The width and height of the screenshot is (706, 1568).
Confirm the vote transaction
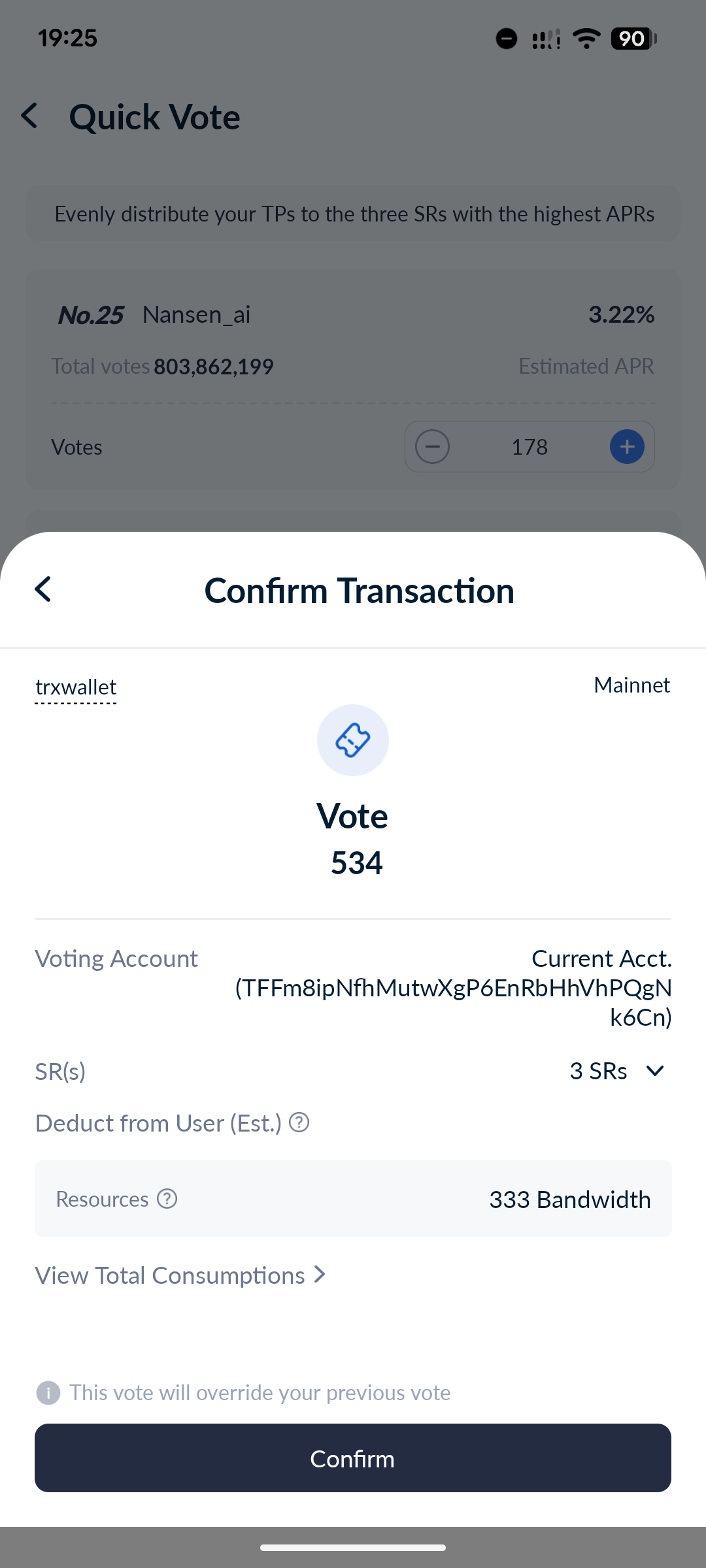pos(353,1458)
